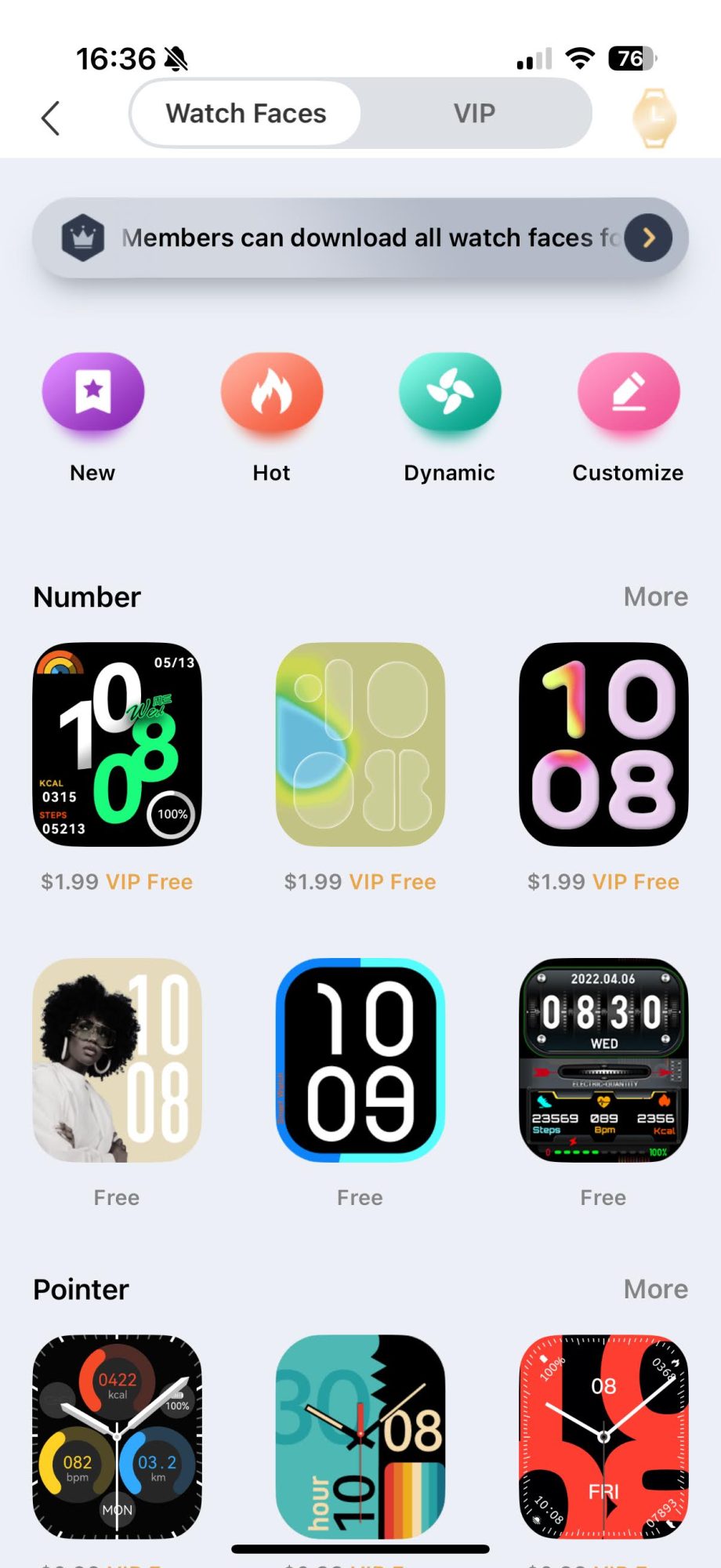Go back using the back arrow

pyautogui.click(x=51, y=118)
